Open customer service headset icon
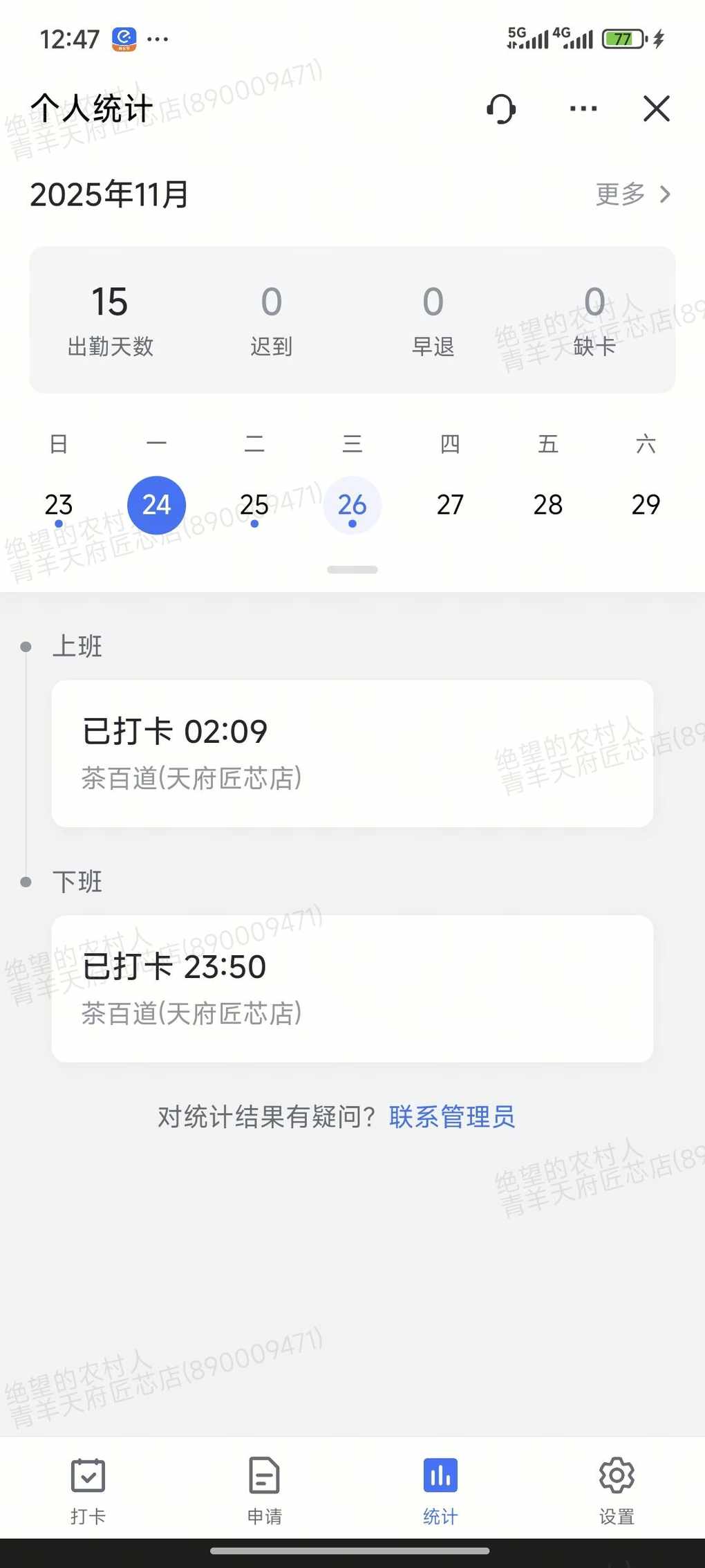Screen dimensions: 705x1568 coord(501,109)
